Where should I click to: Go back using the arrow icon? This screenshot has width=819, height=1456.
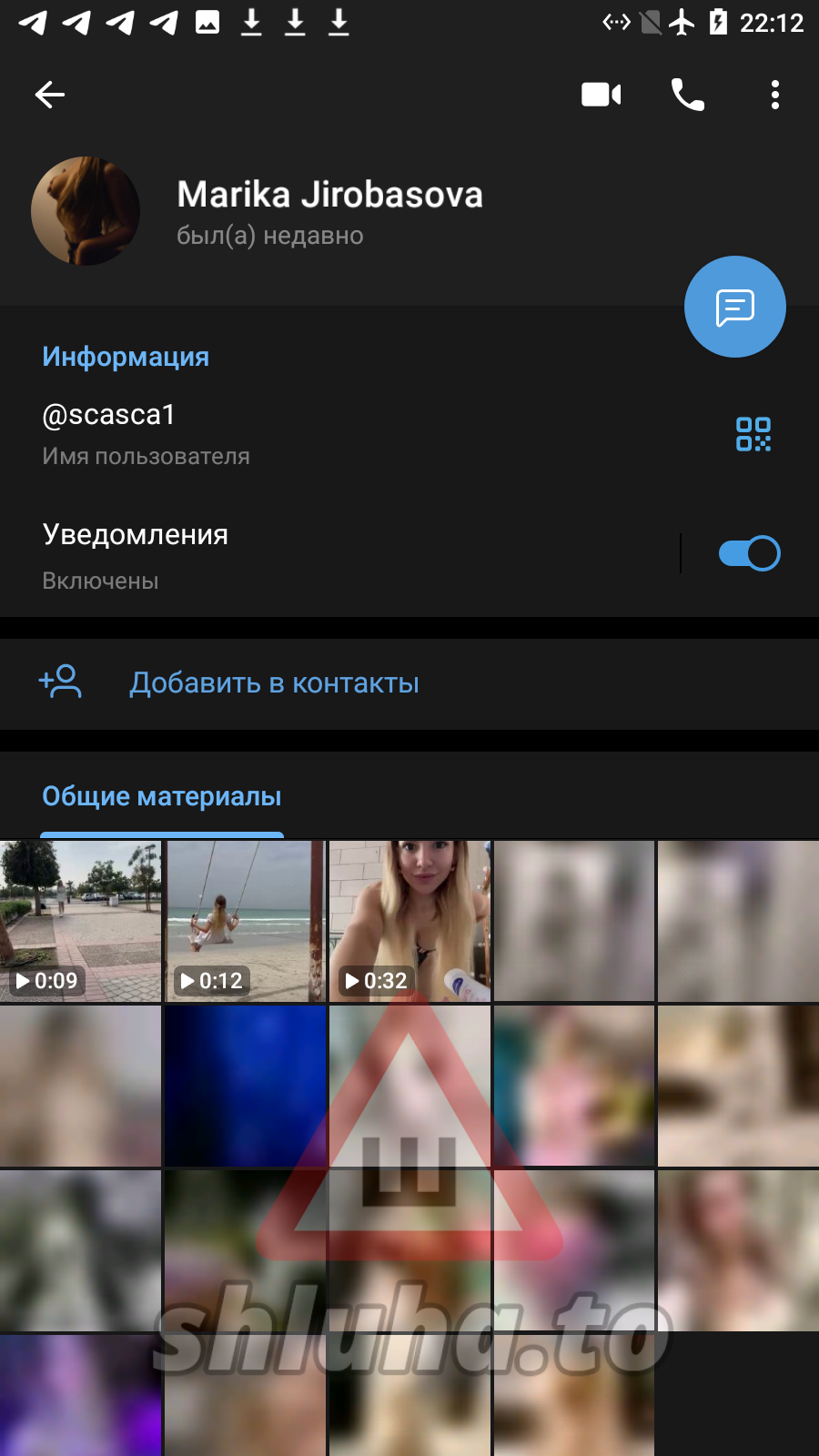click(x=50, y=95)
